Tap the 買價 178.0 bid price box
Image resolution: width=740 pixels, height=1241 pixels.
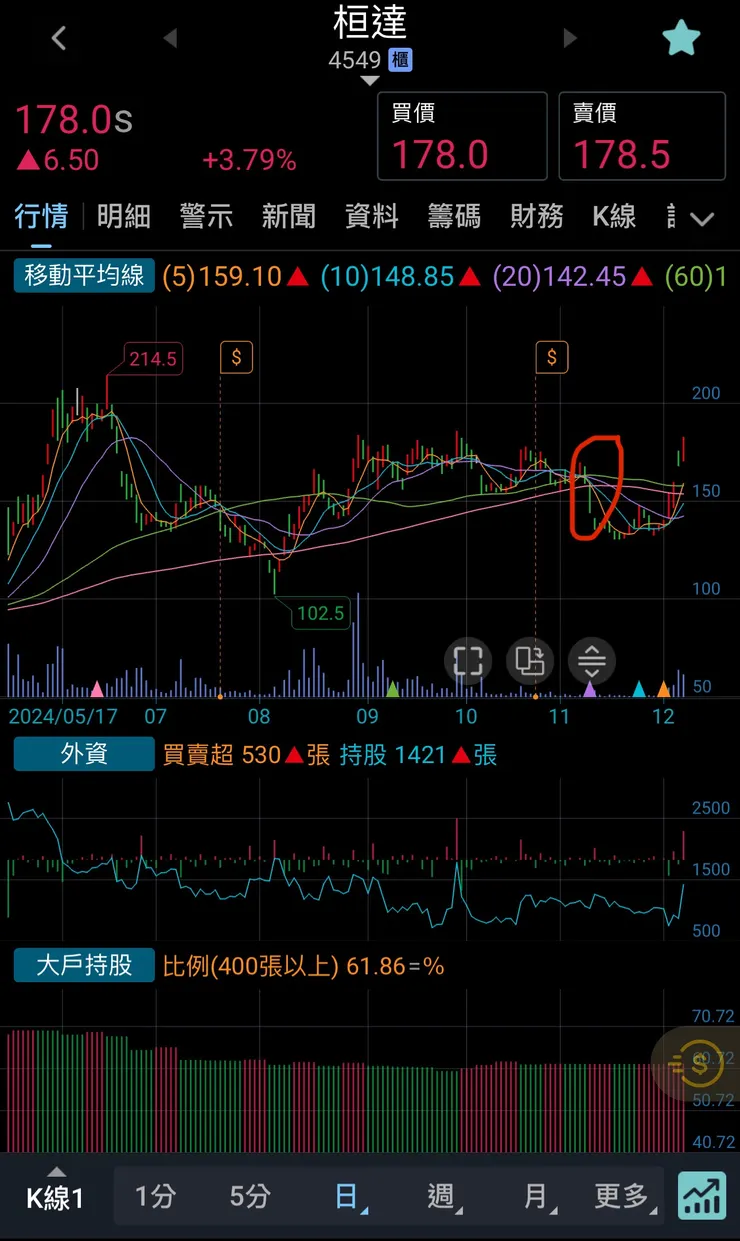coord(461,135)
